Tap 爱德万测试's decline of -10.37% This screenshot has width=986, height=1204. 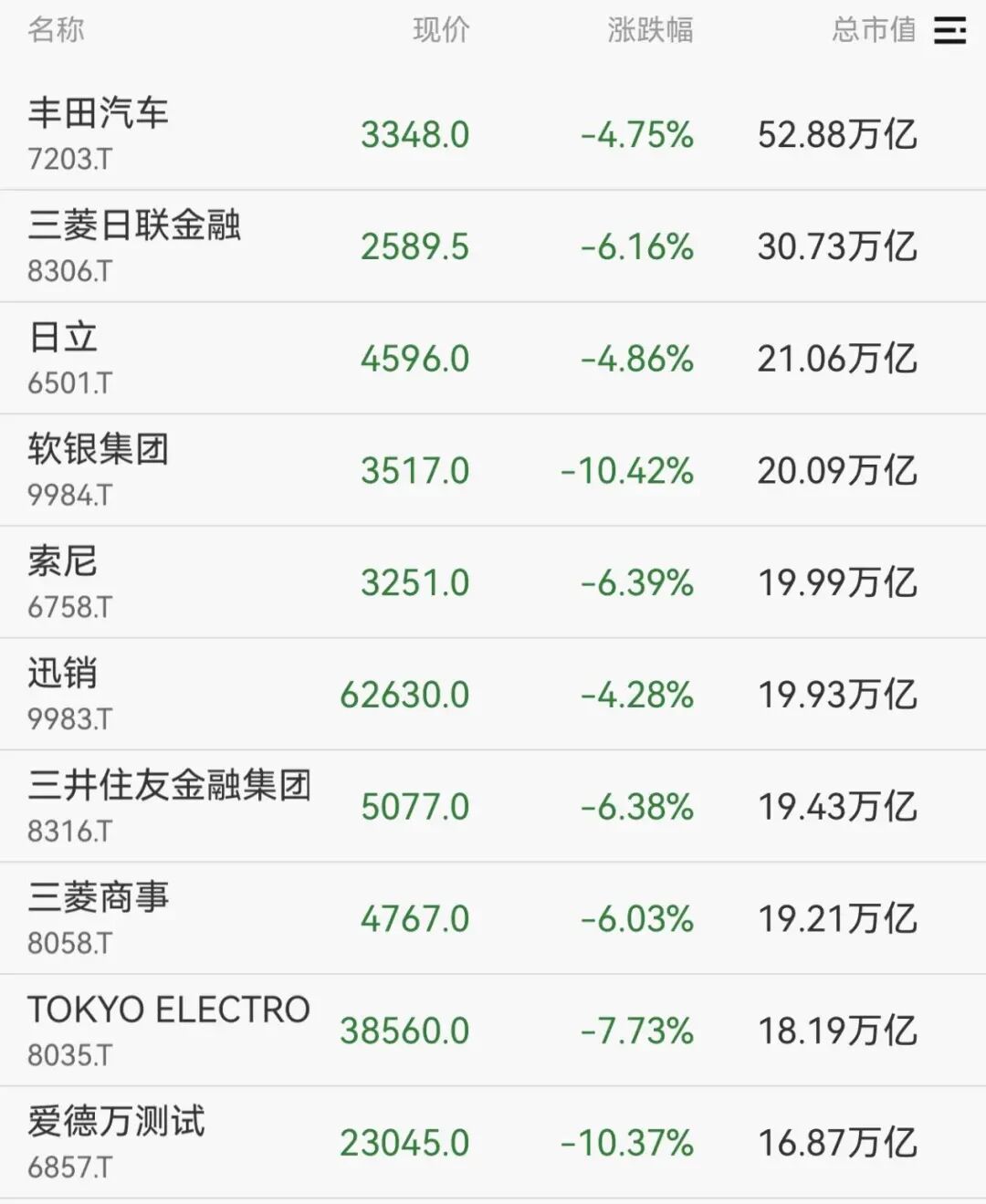(x=628, y=1143)
